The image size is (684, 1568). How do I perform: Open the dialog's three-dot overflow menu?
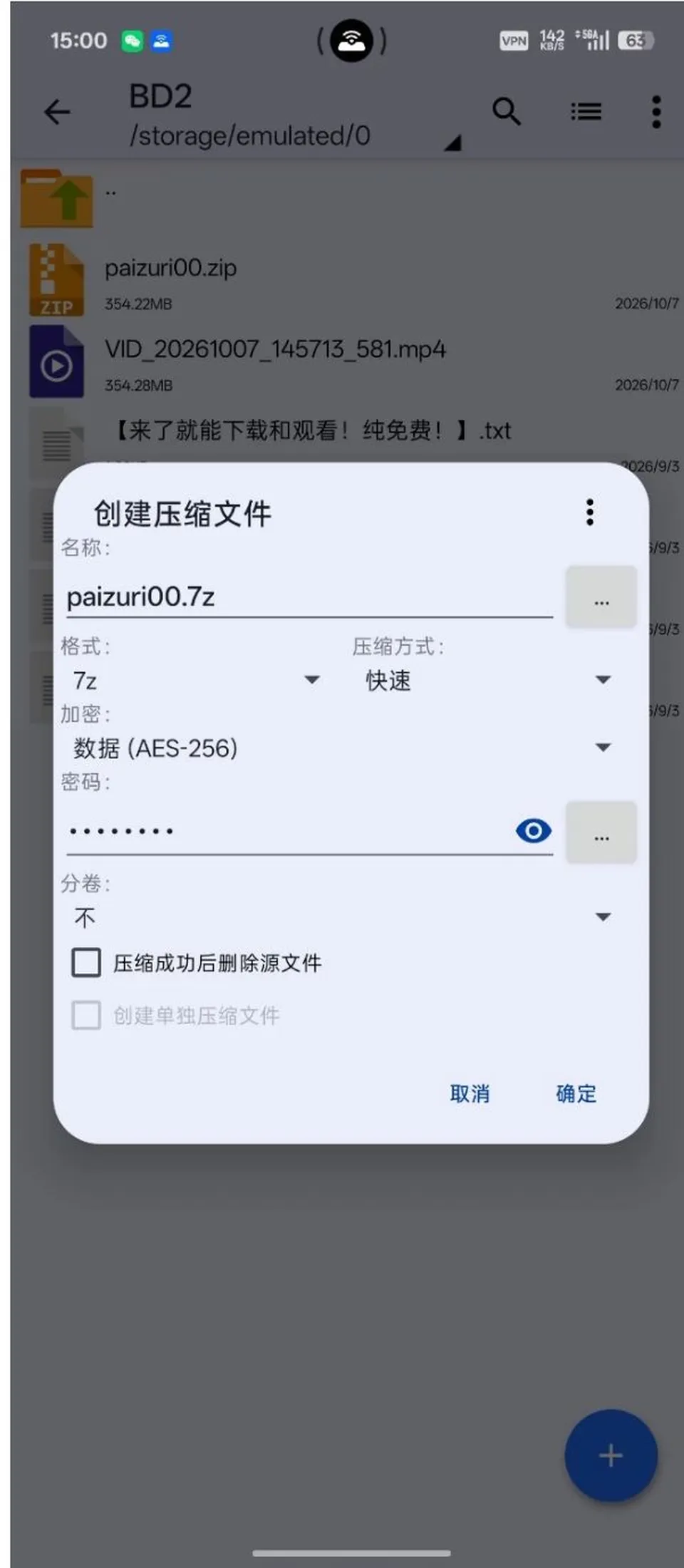[x=590, y=512]
